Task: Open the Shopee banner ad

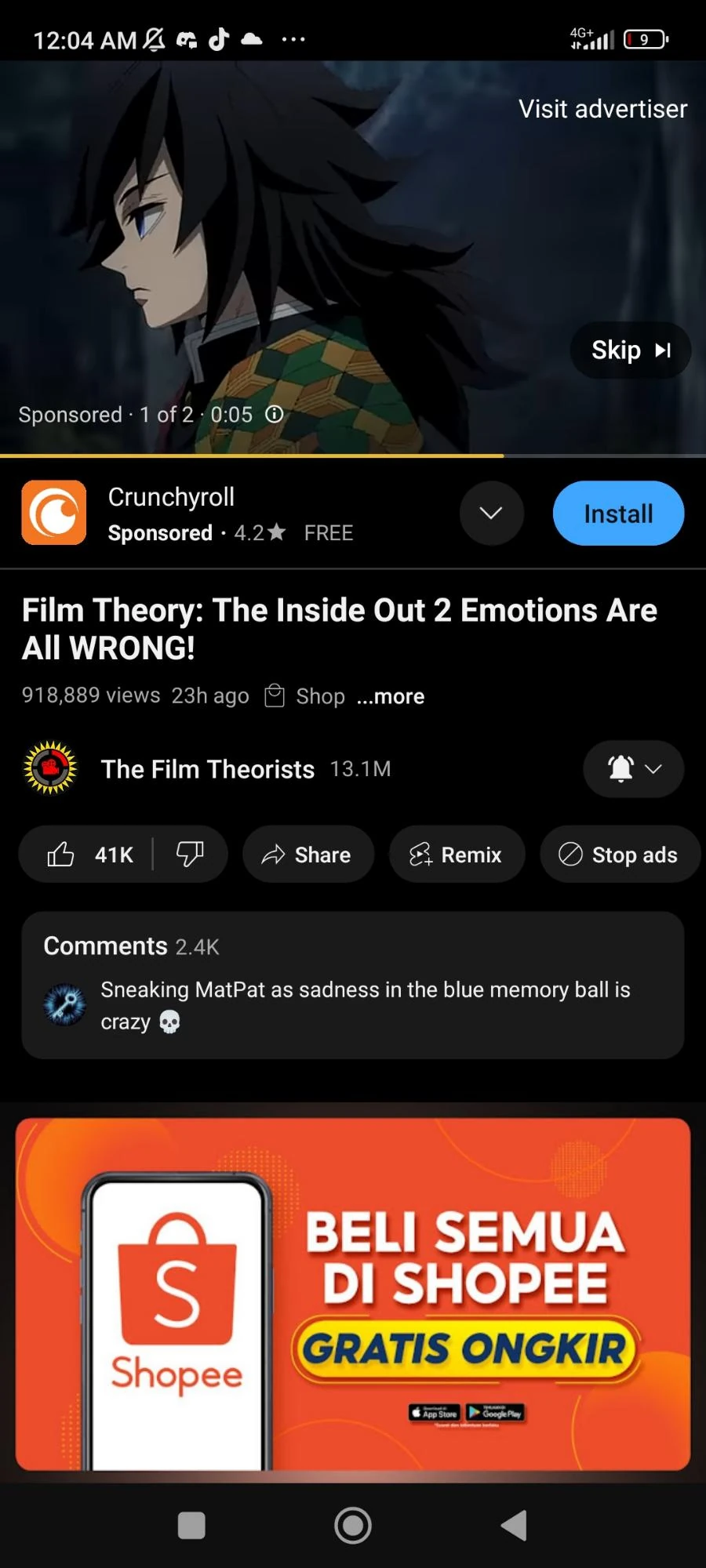Action: [x=353, y=1294]
